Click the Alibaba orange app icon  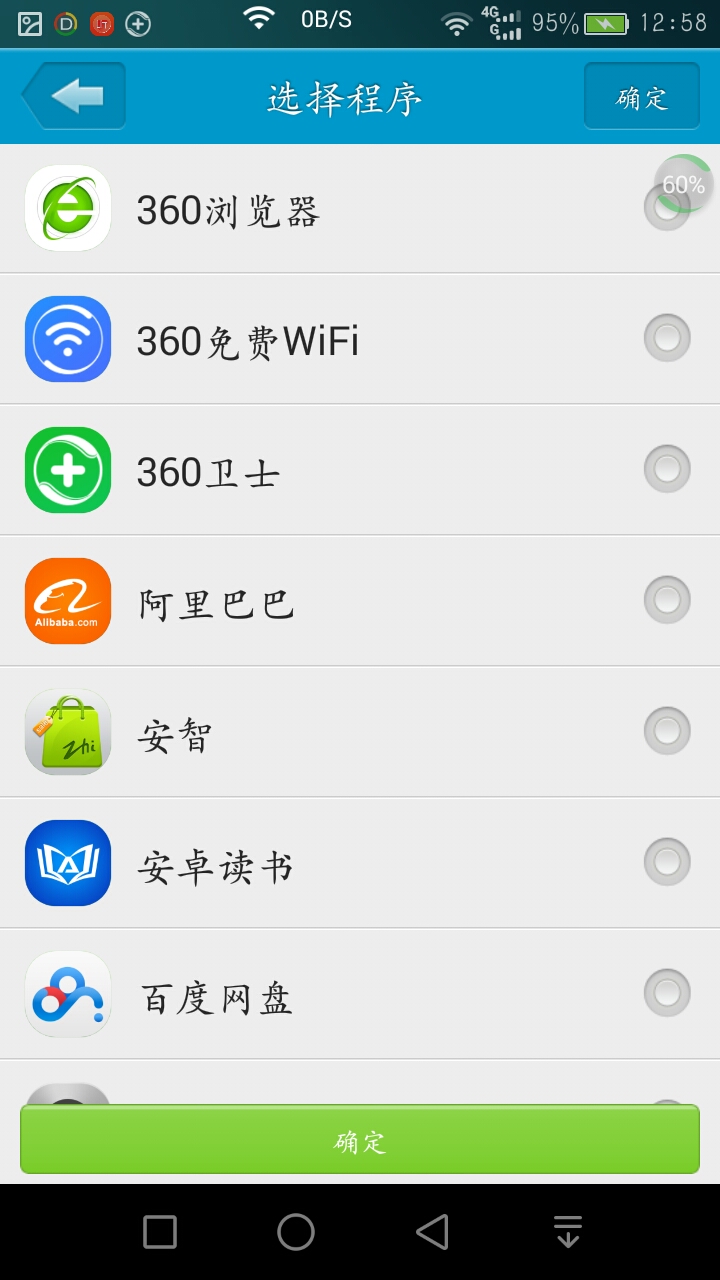67,601
